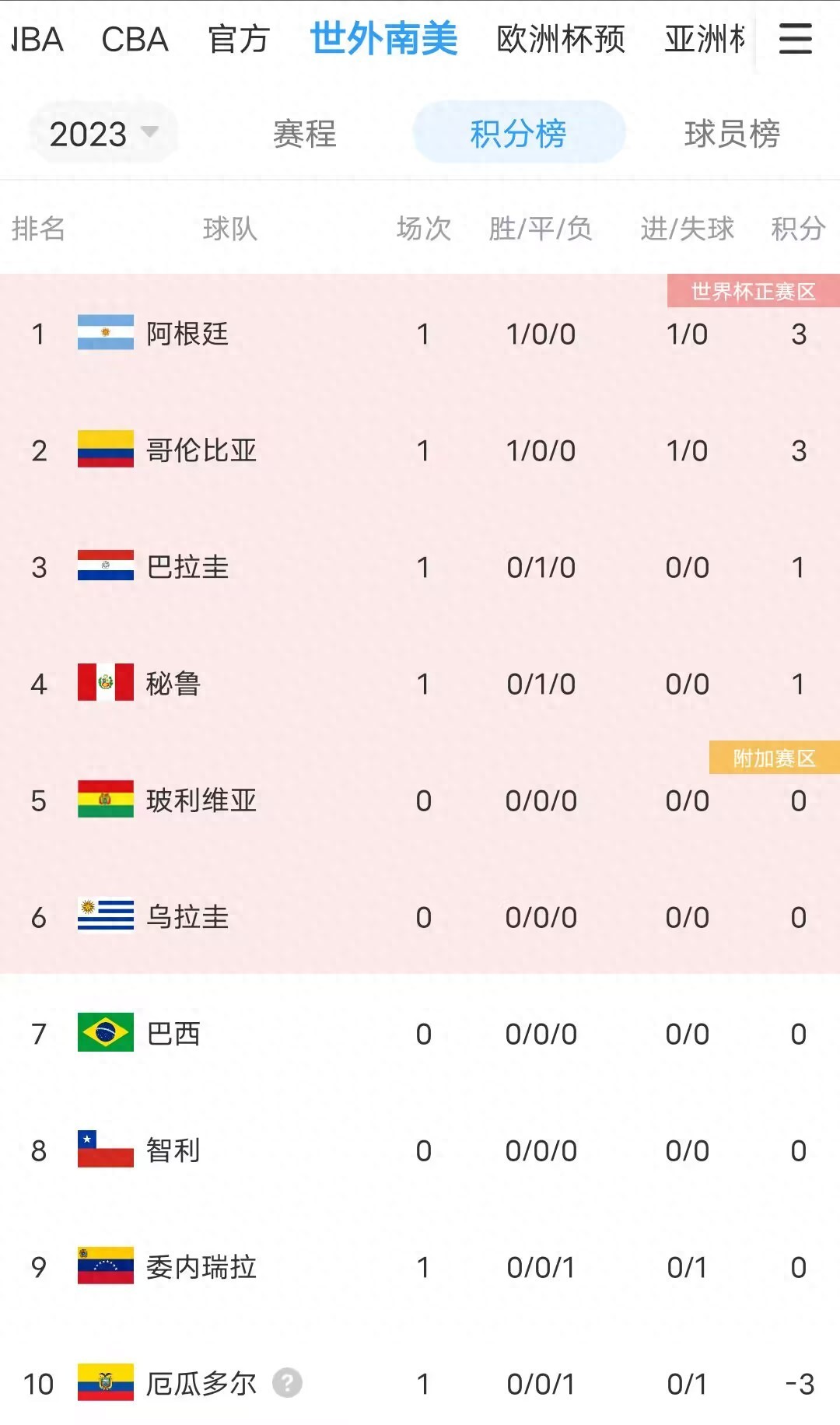
Task: Switch to the 球员榜 player rankings
Action: [732, 134]
